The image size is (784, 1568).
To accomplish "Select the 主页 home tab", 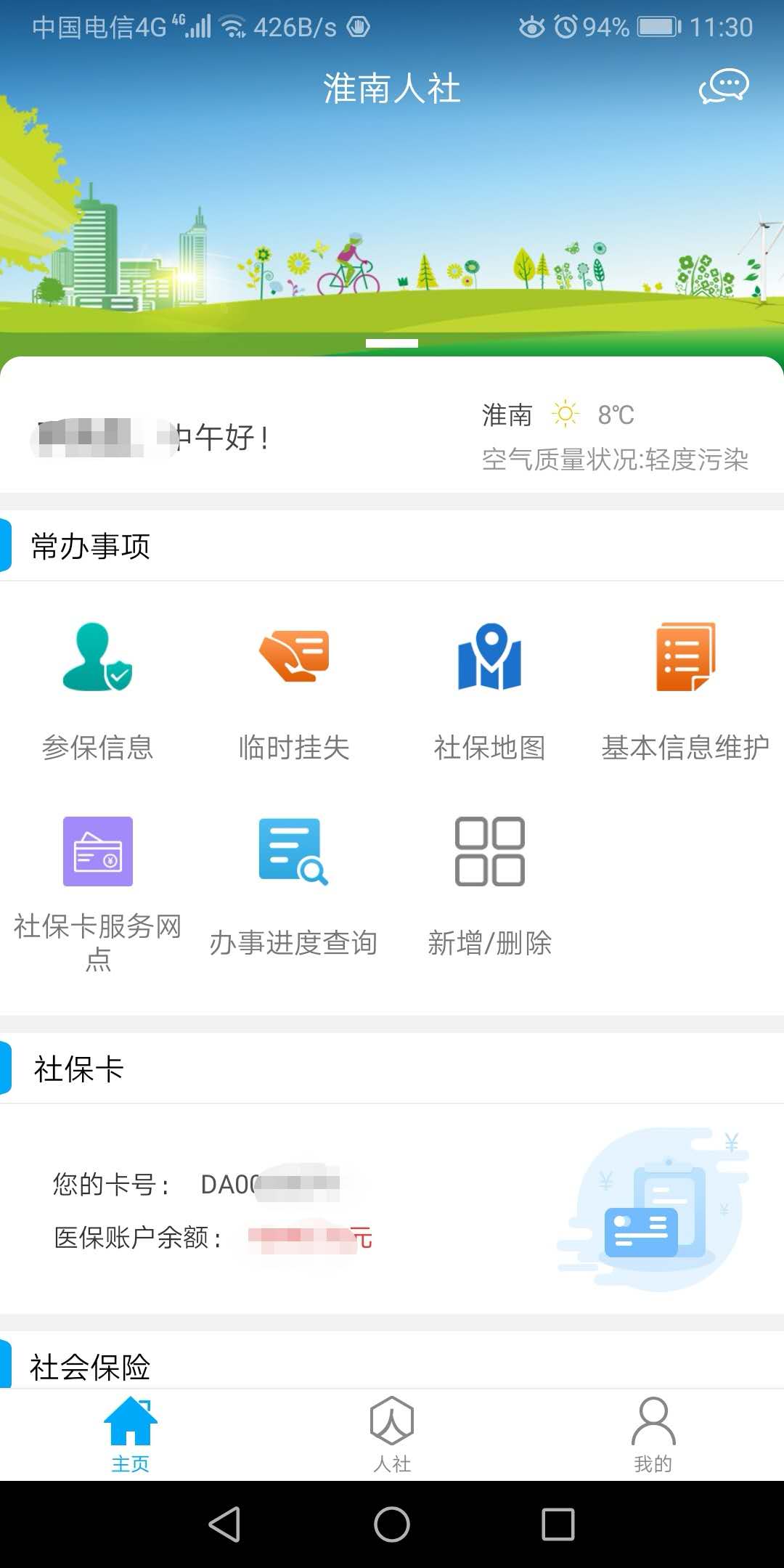I will [x=131, y=1434].
